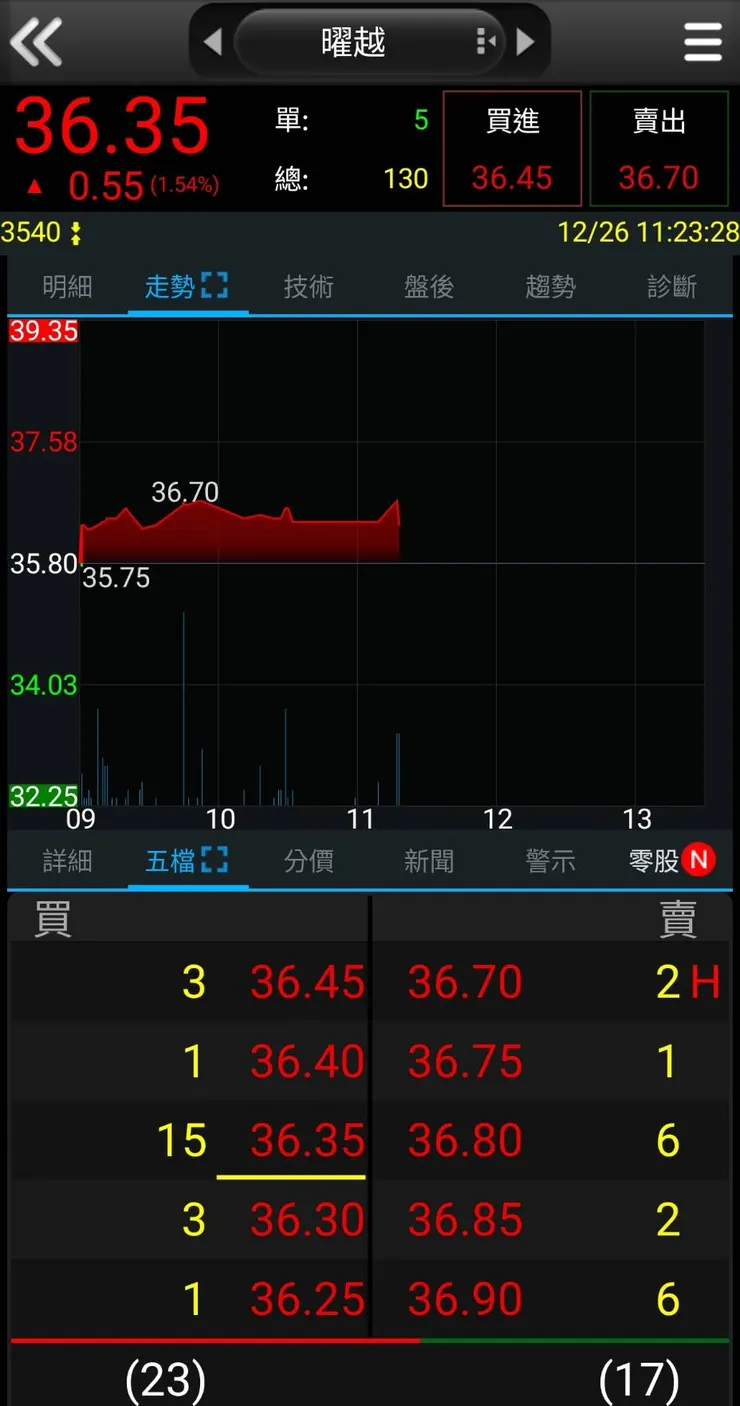Select the 警示 alerts tab
The width and height of the screenshot is (740, 1406).
tap(550, 861)
